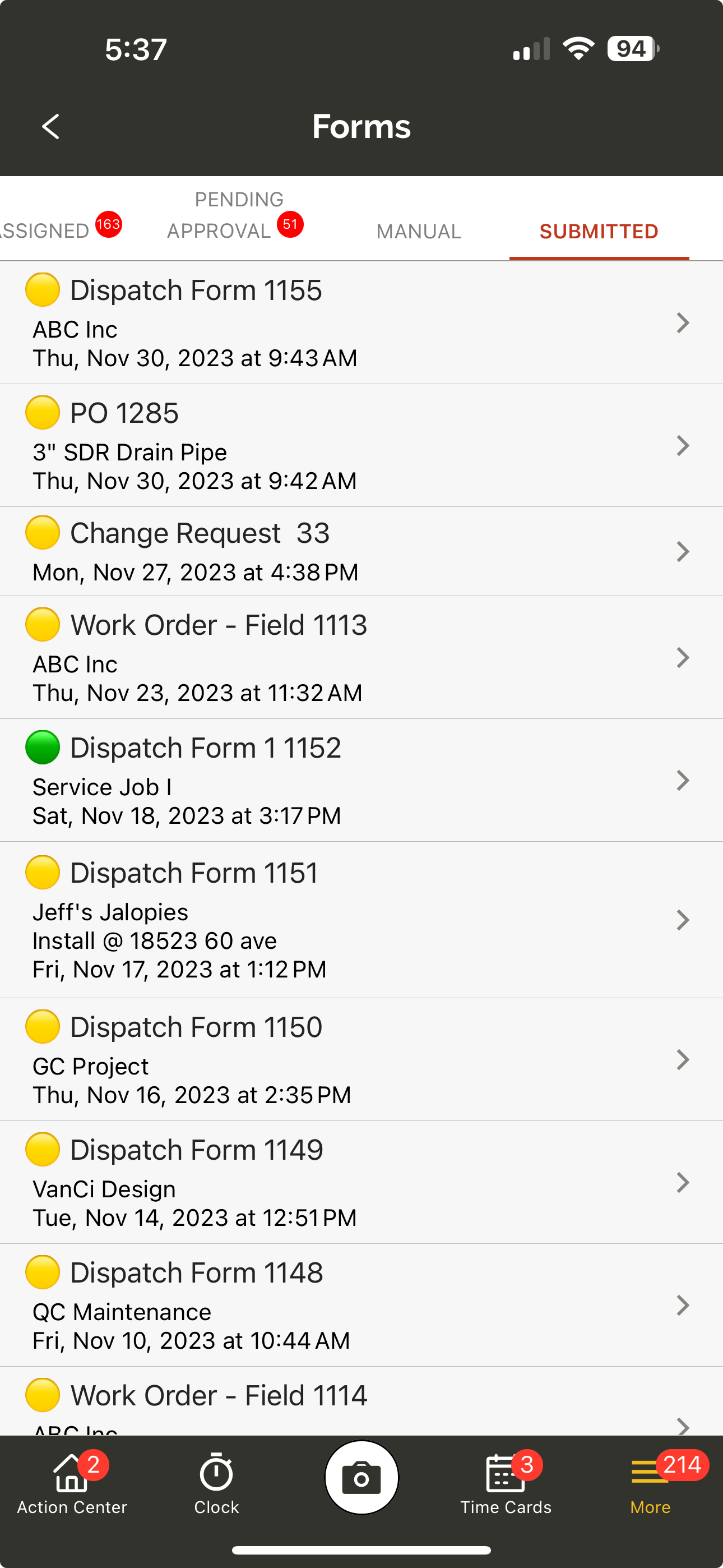Open Dispatch Form 1155 for ABC Inc
723x1568 pixels.
click(361, 322)
